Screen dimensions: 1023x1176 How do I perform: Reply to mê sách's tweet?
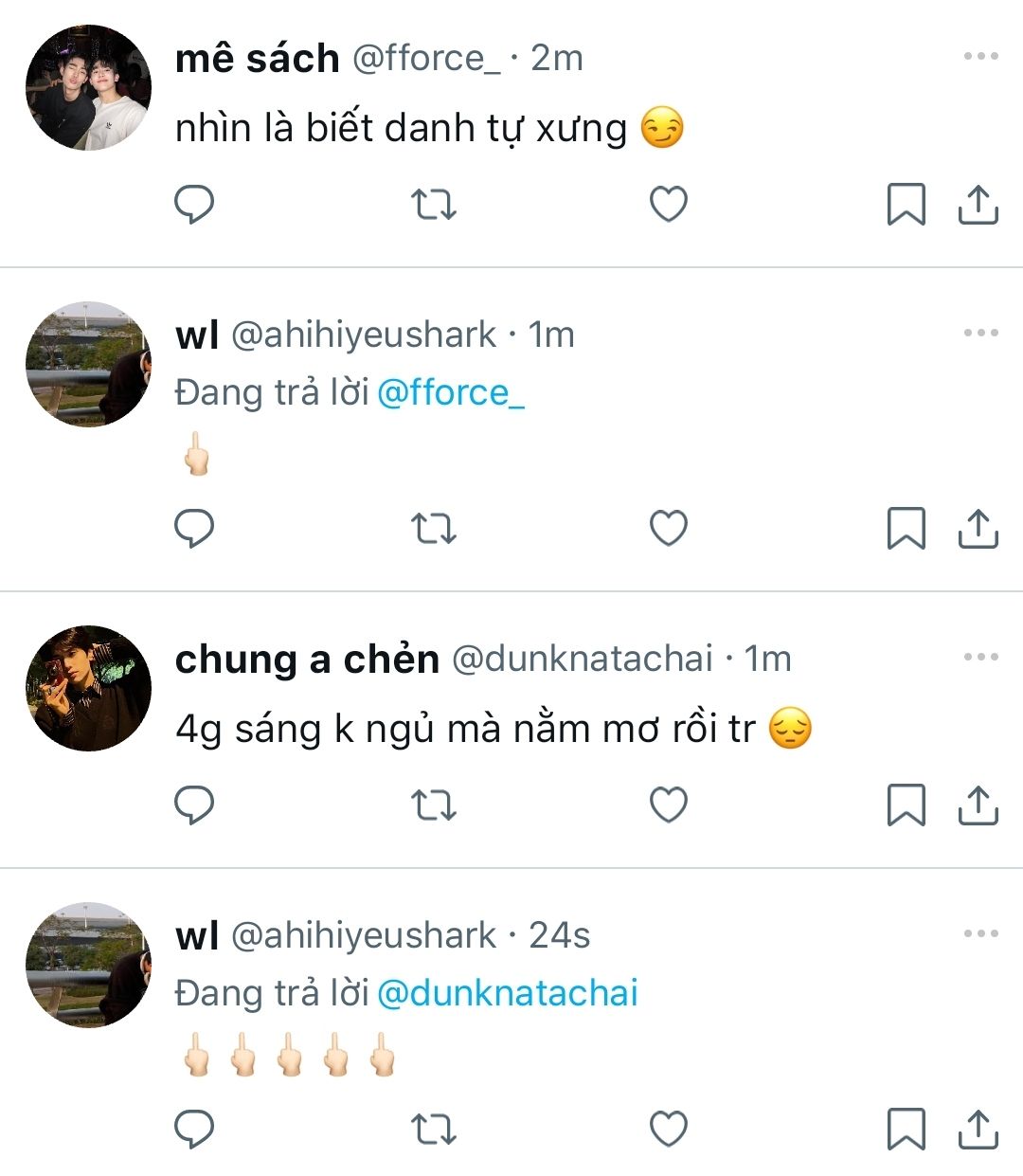(x=195, y=204)
